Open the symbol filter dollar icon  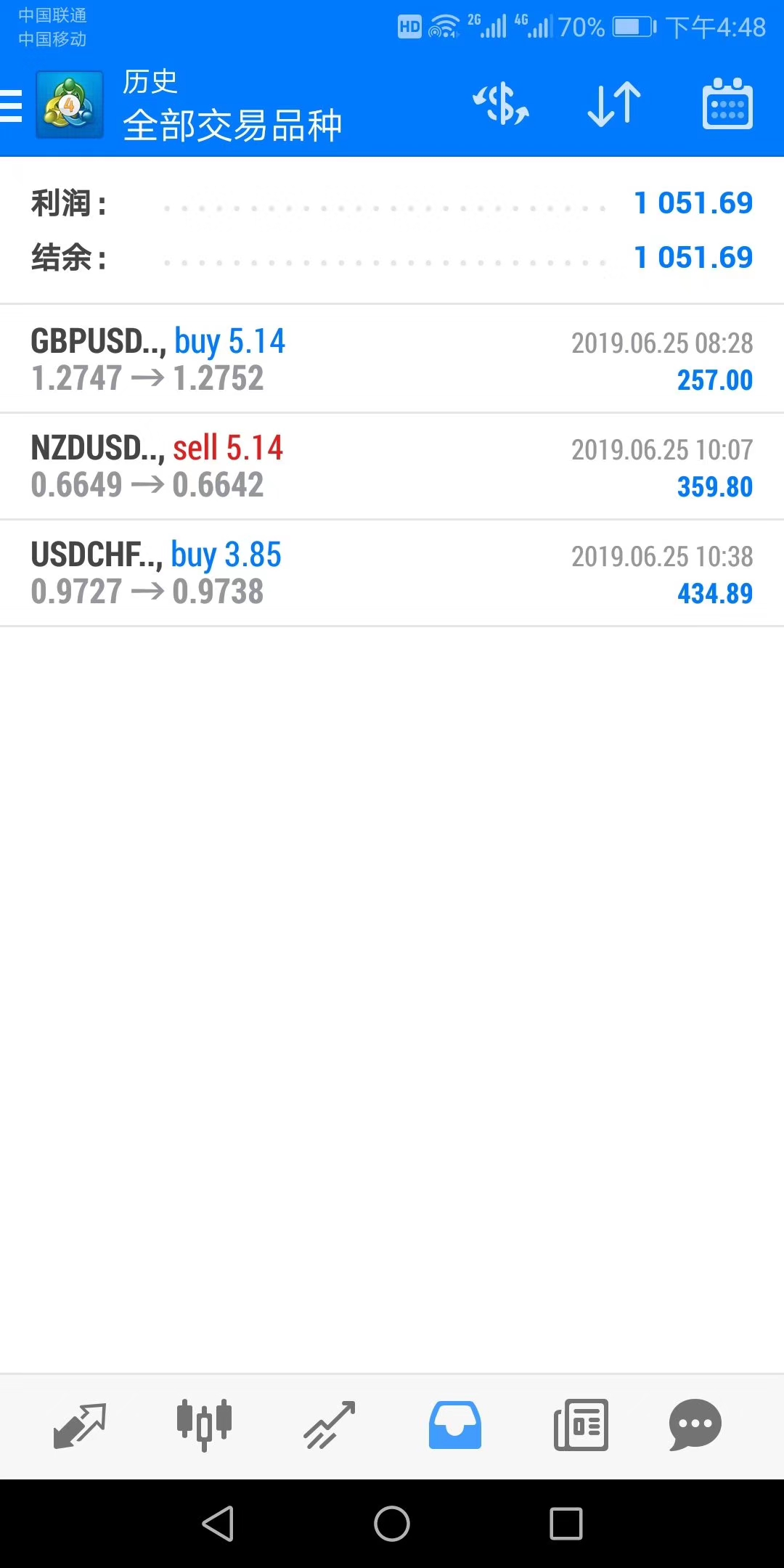[501, 104]
